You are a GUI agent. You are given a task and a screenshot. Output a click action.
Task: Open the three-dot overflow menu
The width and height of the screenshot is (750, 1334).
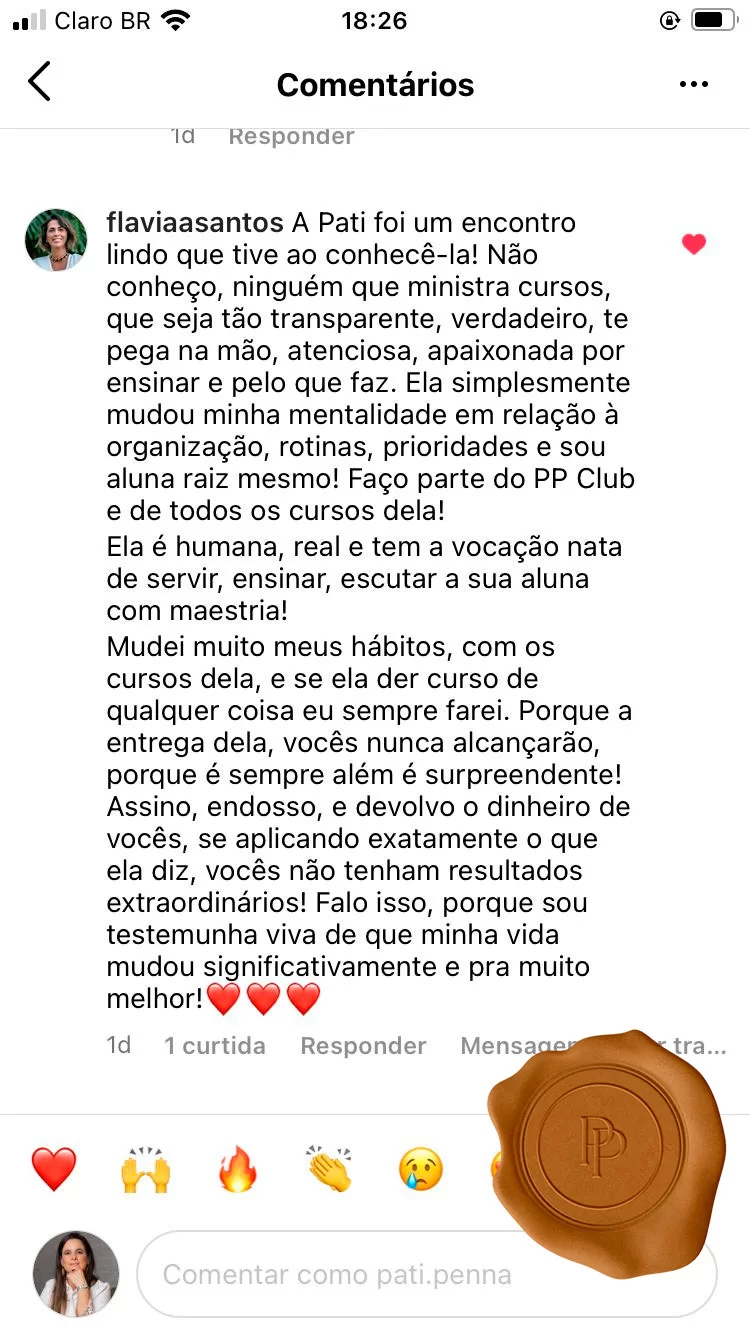[x=693, y=85]
